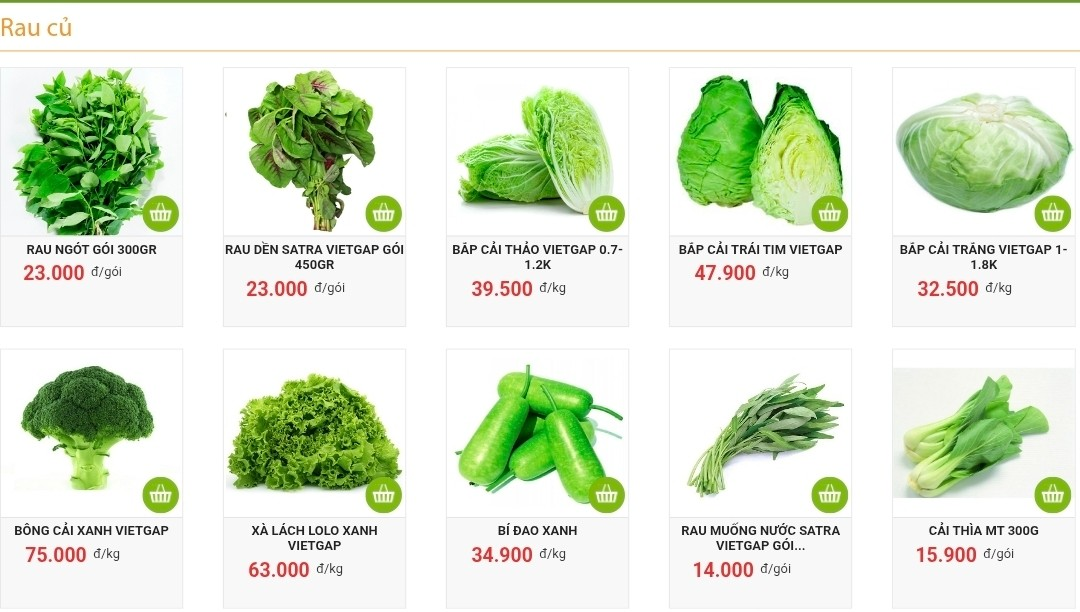Add Cải Thìa MT 300G to basket
Screen dimensions: 1080x612
[1052, 494]
